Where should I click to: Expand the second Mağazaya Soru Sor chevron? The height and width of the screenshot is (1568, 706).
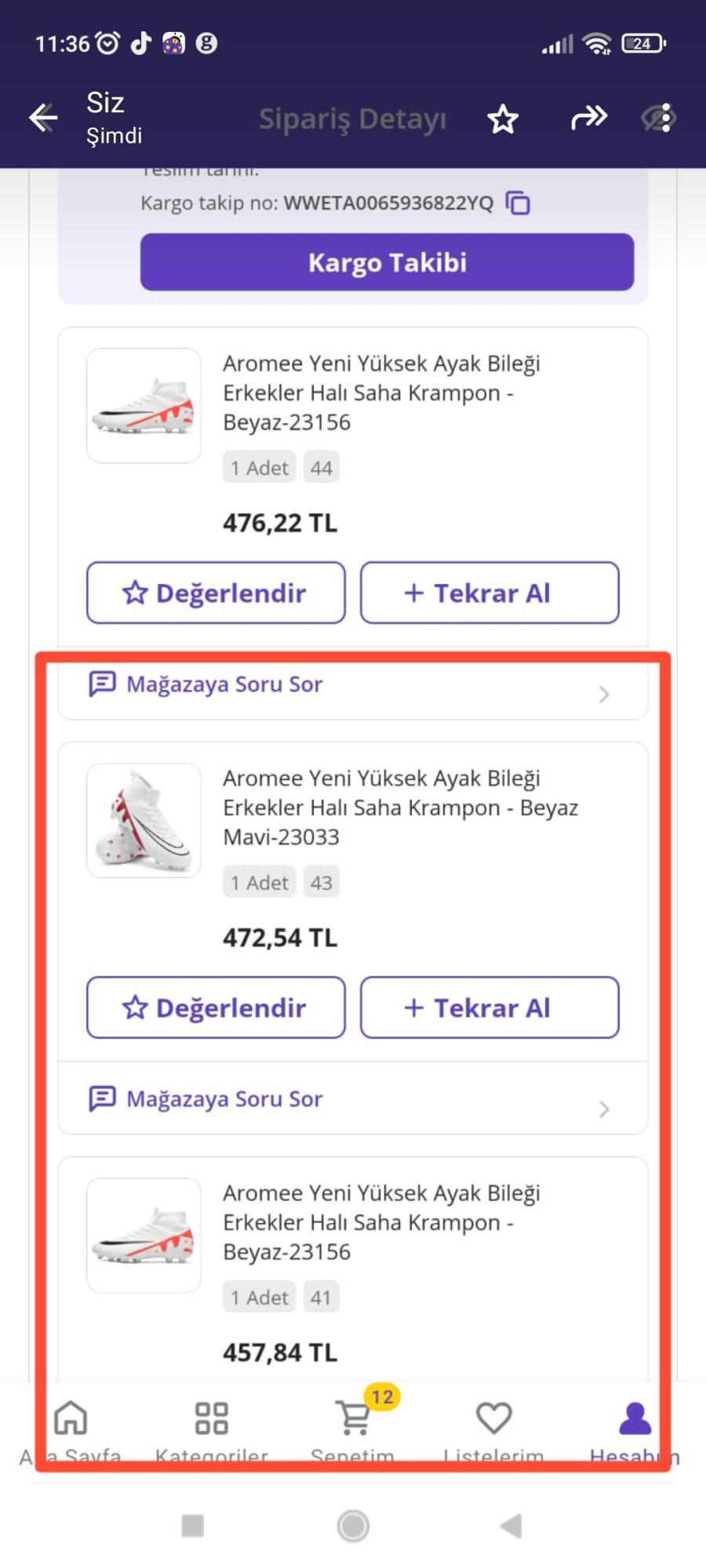604,1109
